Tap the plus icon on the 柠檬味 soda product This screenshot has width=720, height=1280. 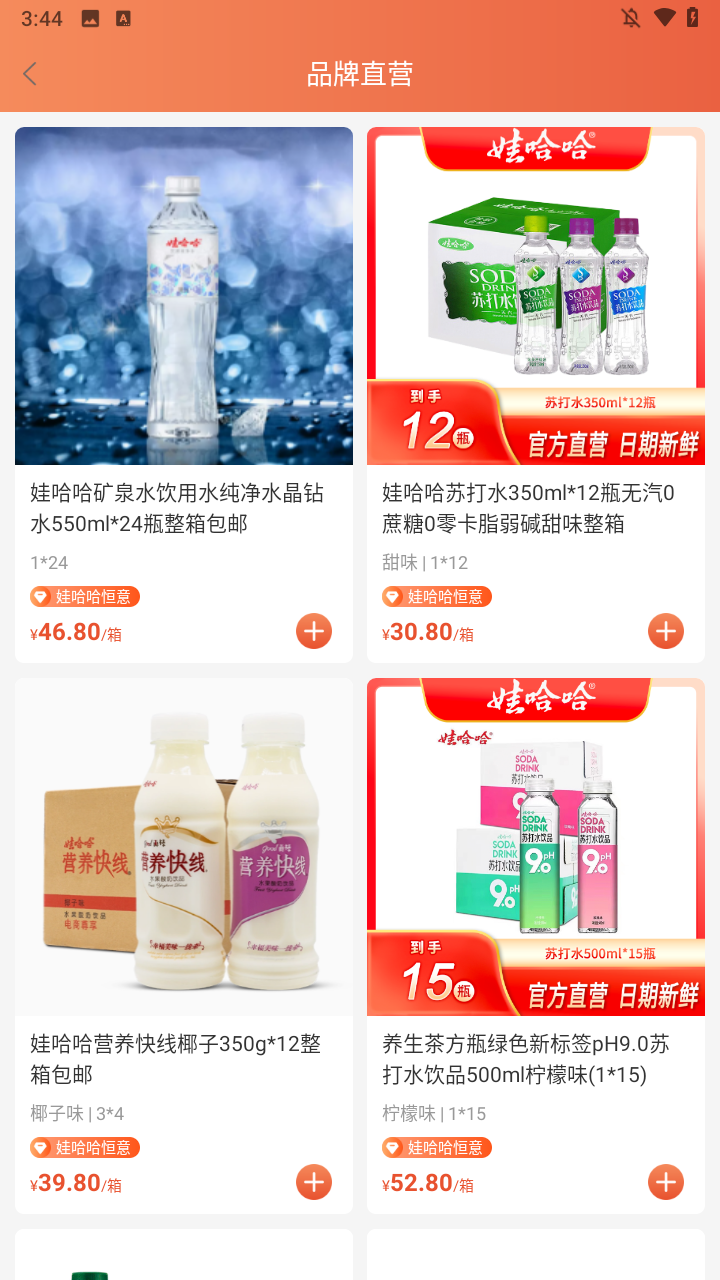click(666, 1182)
